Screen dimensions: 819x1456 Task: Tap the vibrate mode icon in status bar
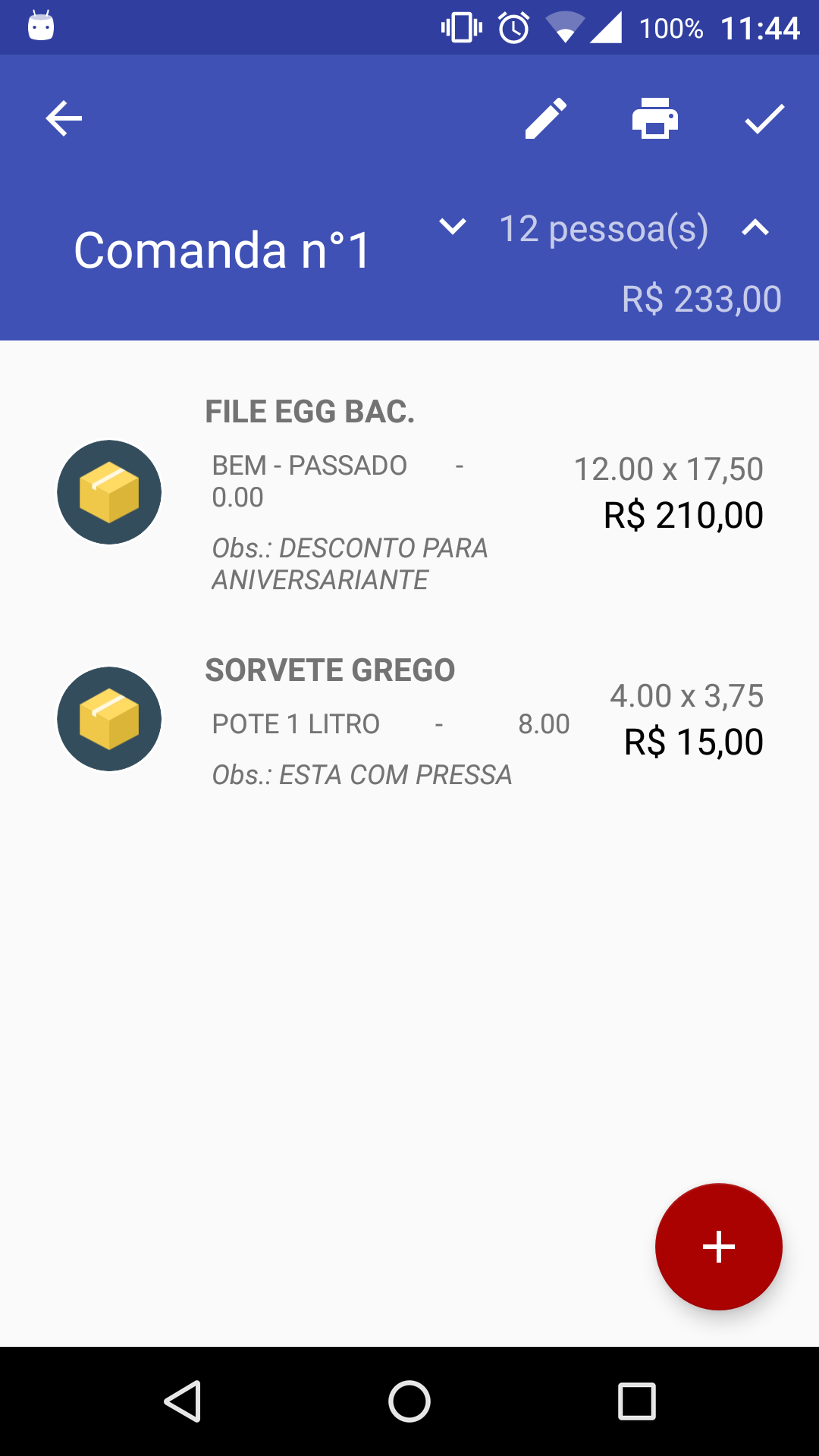pos(461,27)
